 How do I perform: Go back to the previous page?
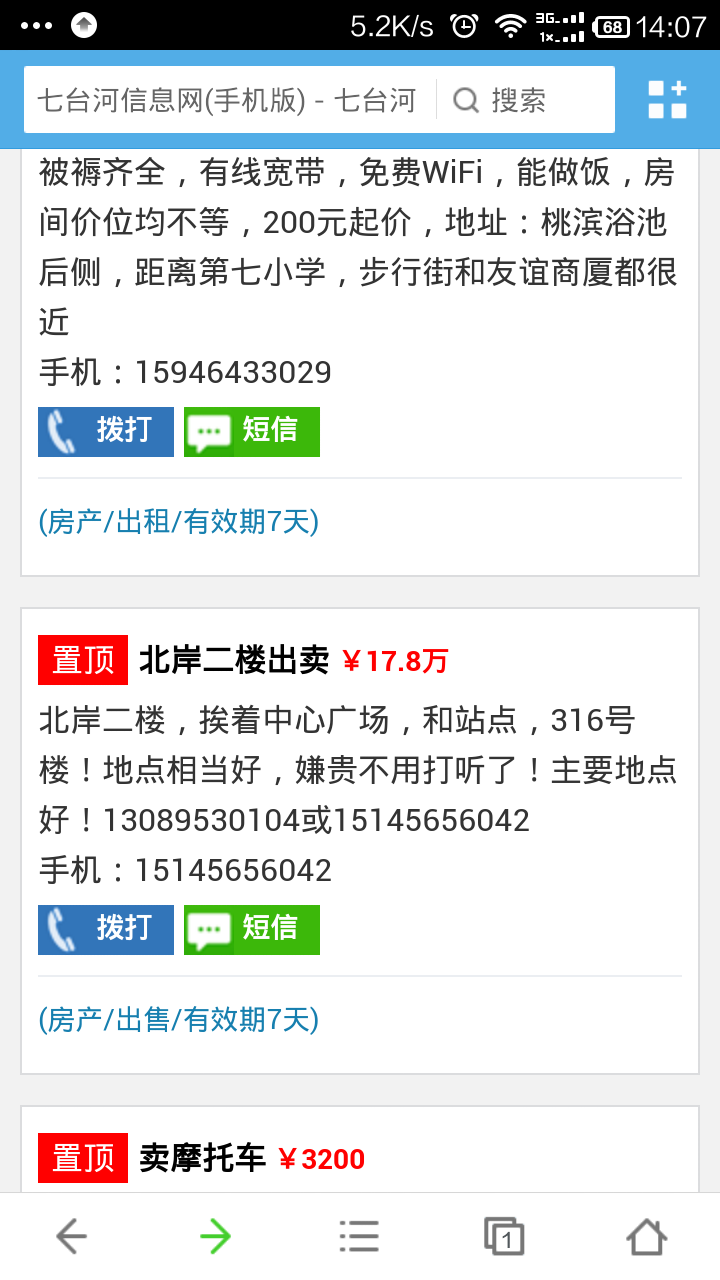click(x=71, y=1237)
